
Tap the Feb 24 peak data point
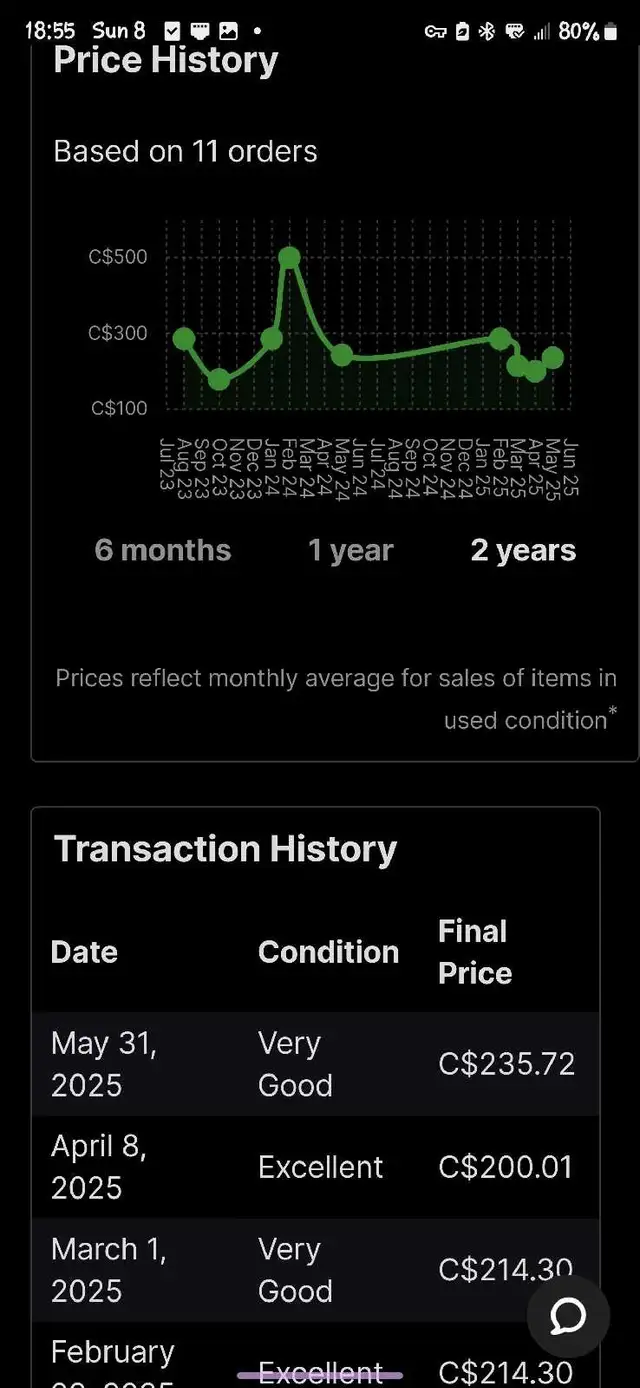[x=289, y=258]
